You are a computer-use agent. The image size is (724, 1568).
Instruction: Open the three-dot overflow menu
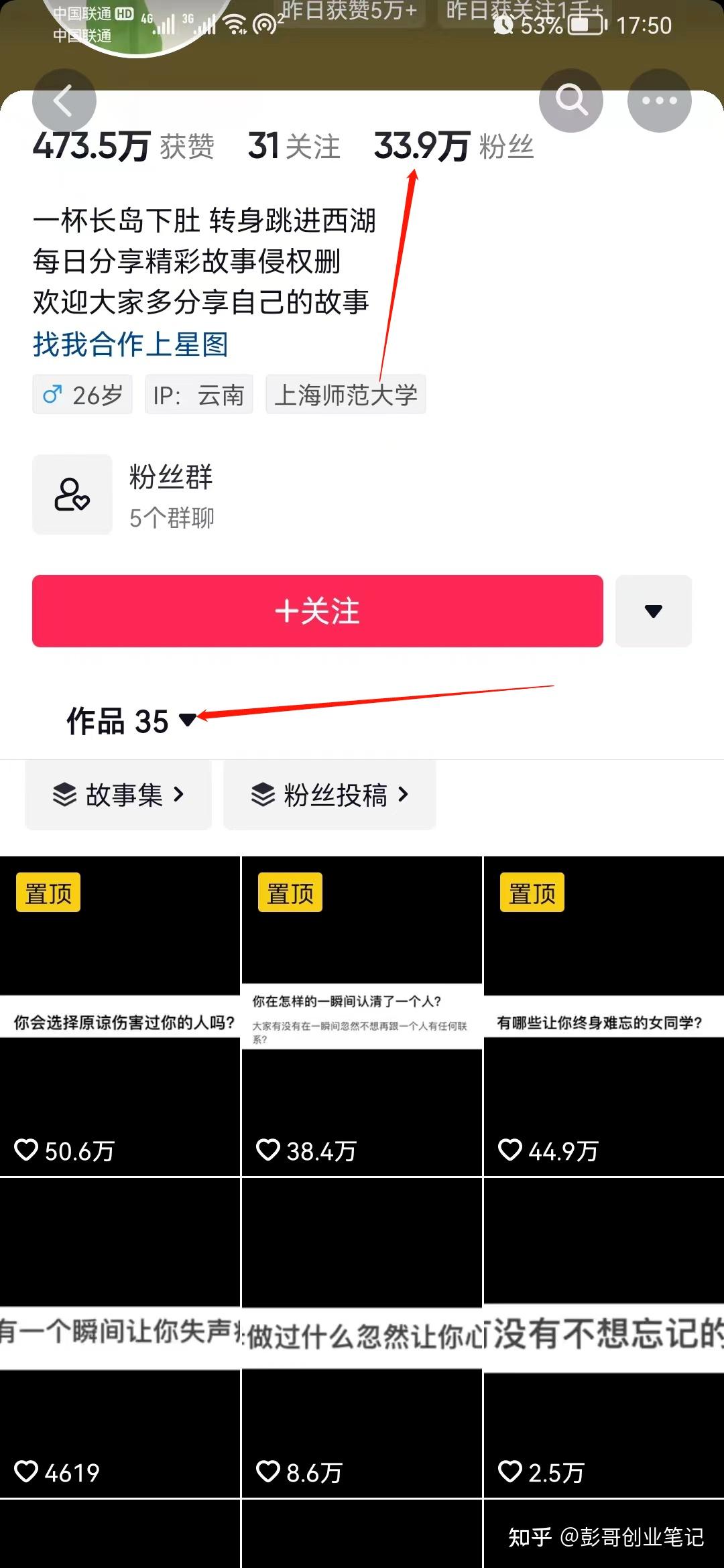(x=659, y=101)
